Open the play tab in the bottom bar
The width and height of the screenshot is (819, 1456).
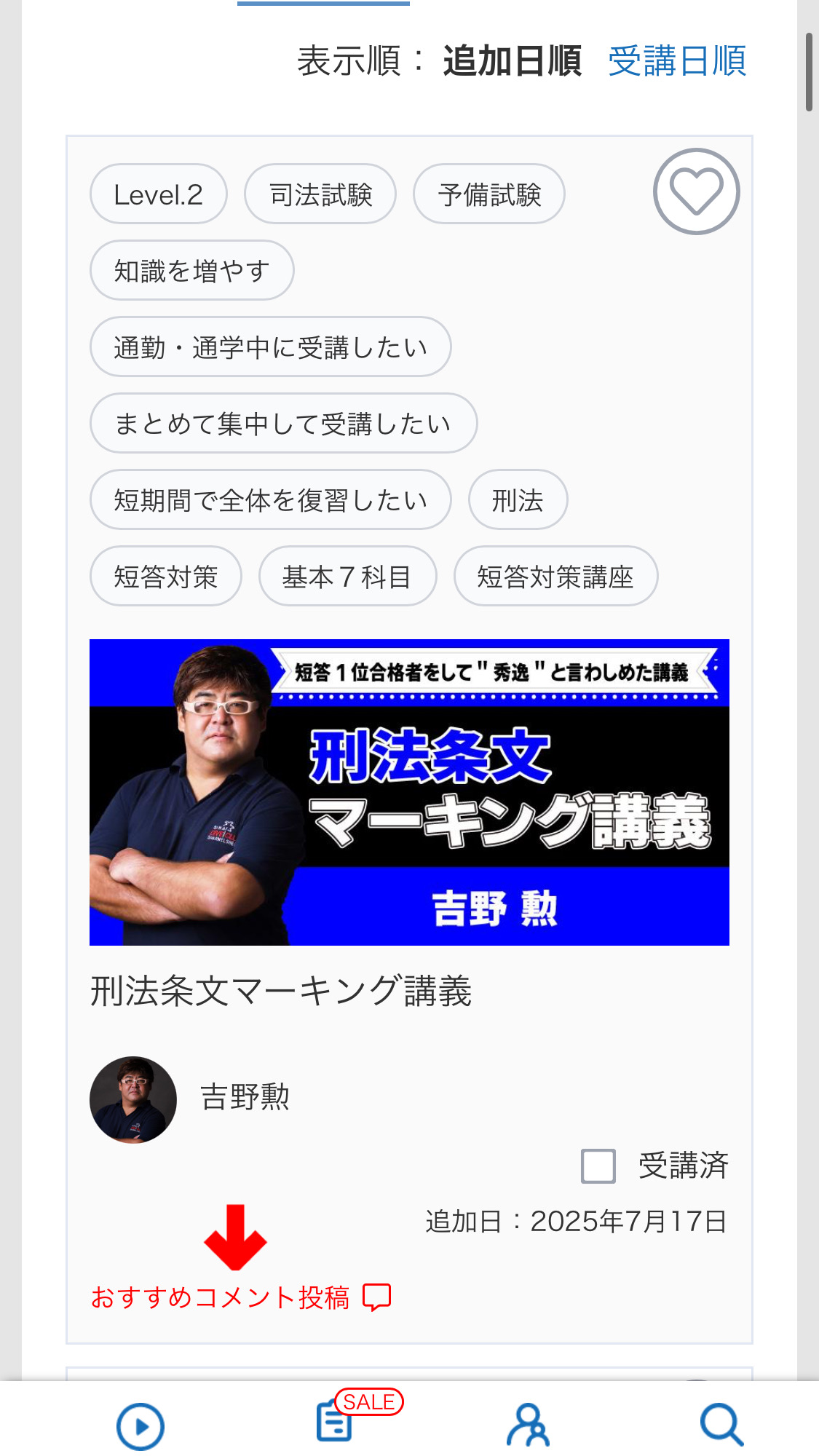(x=140, y=1426)
